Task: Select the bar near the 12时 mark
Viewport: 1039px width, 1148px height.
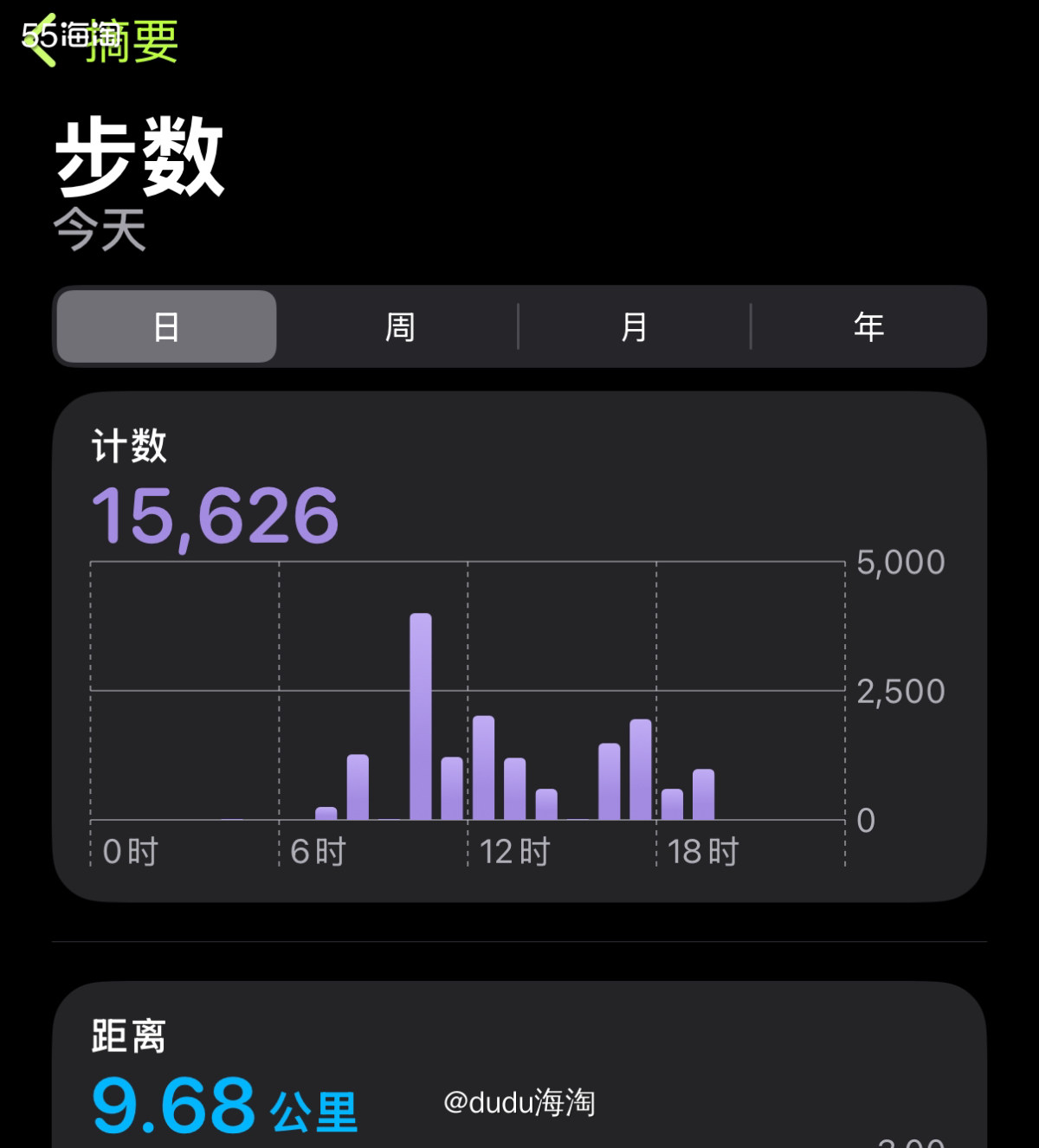Action: [483, 766]
